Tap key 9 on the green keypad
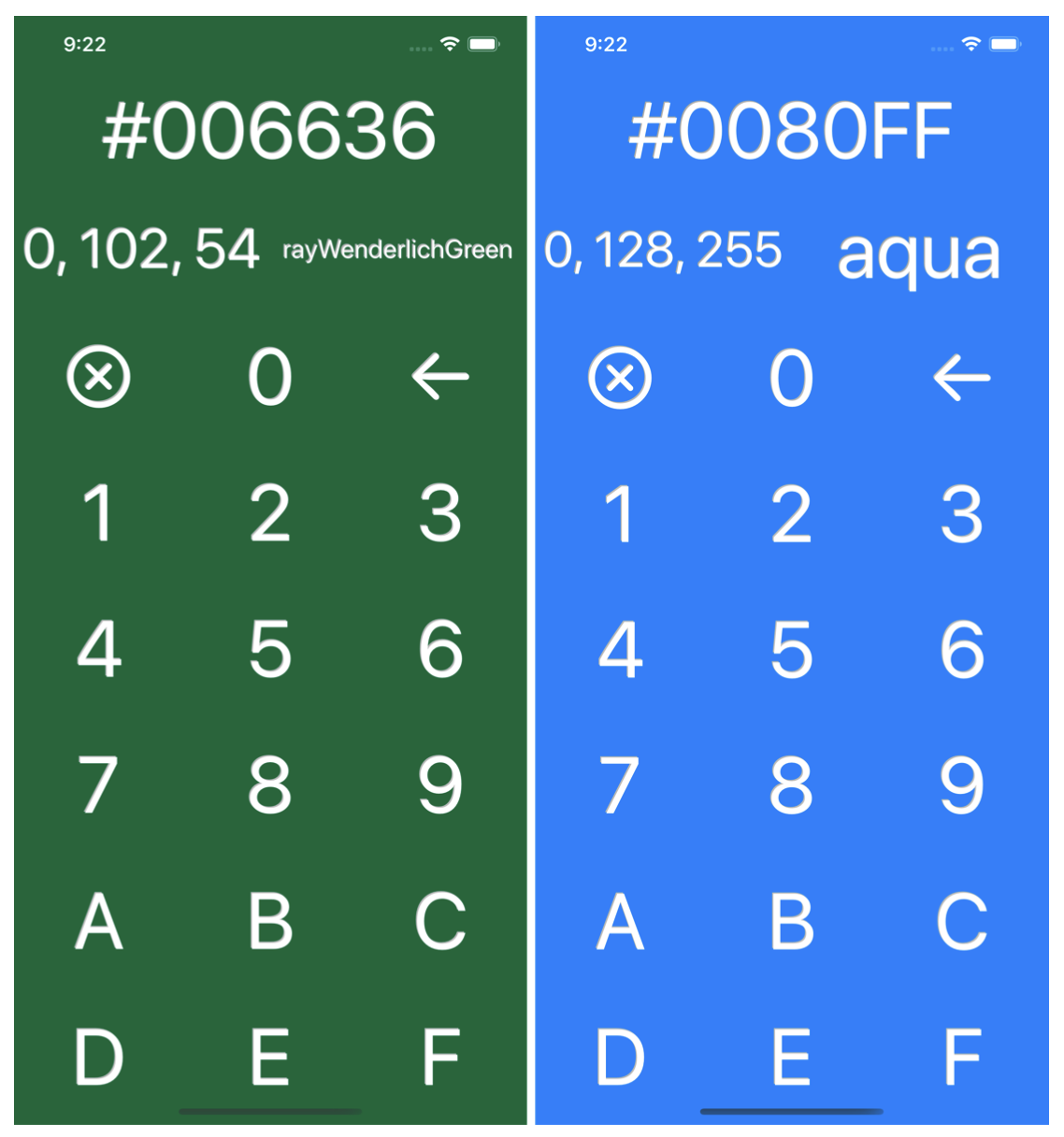Viewport: 1064px width, 1137px height. tap(440, 784)
